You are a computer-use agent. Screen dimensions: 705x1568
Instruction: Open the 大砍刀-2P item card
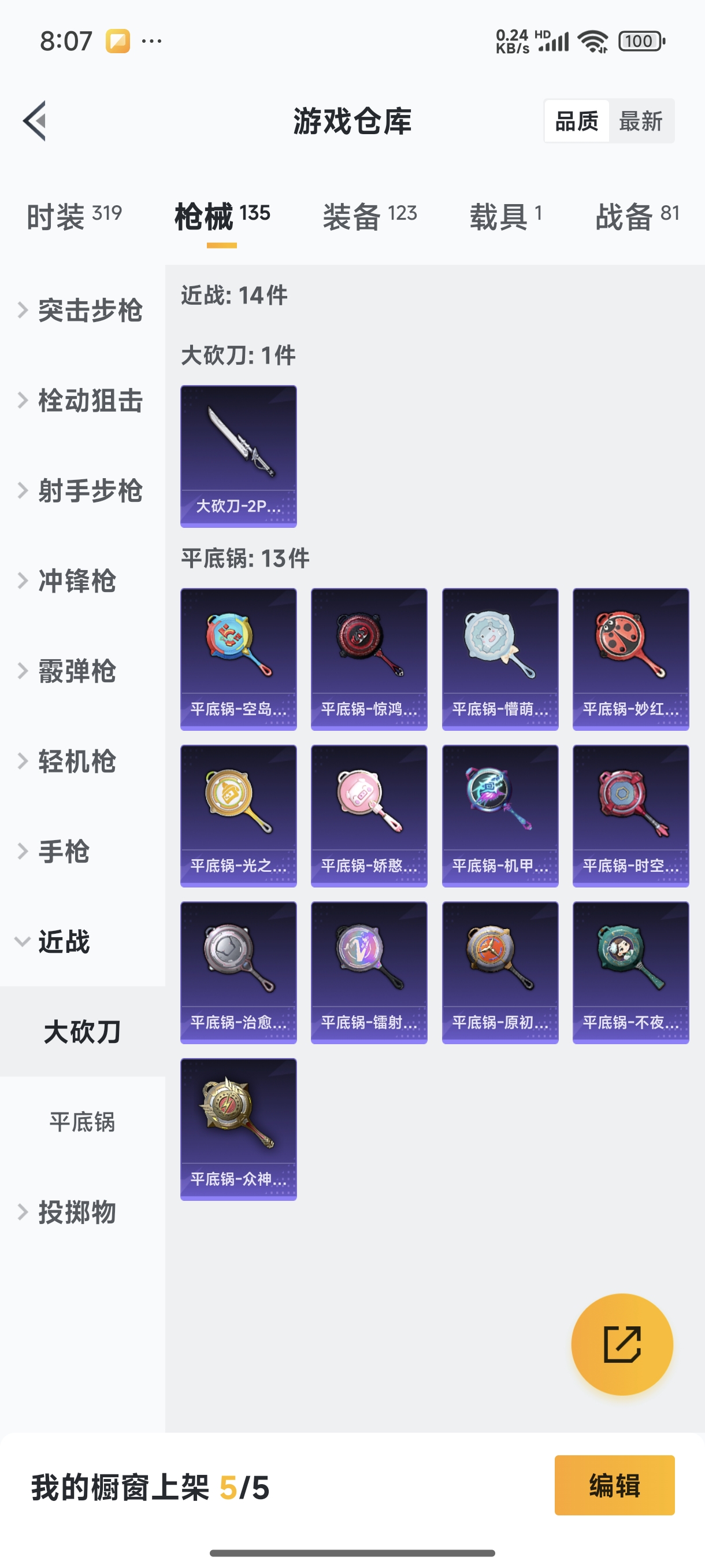point(239,456)
